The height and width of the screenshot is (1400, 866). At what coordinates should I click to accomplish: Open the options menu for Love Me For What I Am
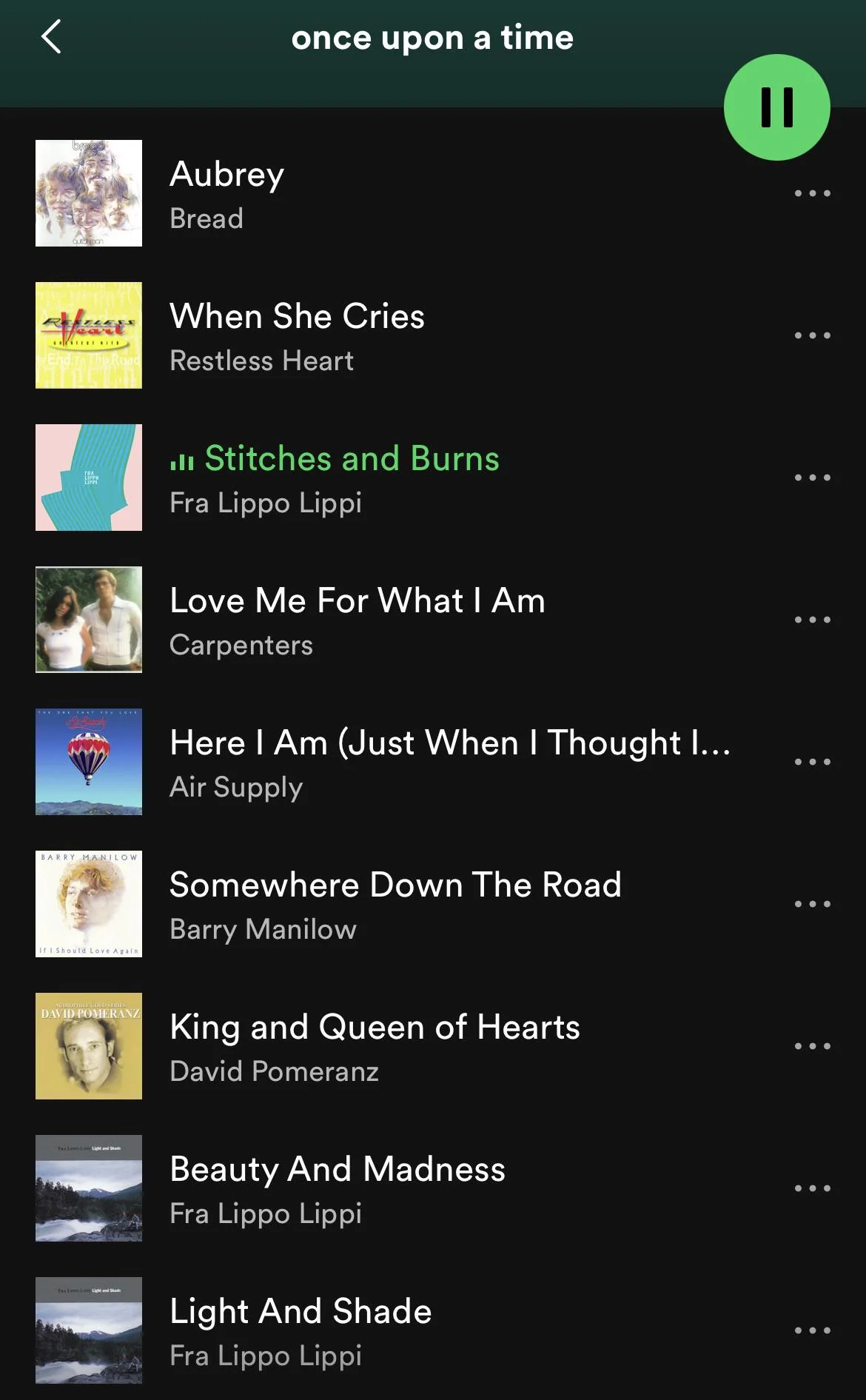click(812, 619)
